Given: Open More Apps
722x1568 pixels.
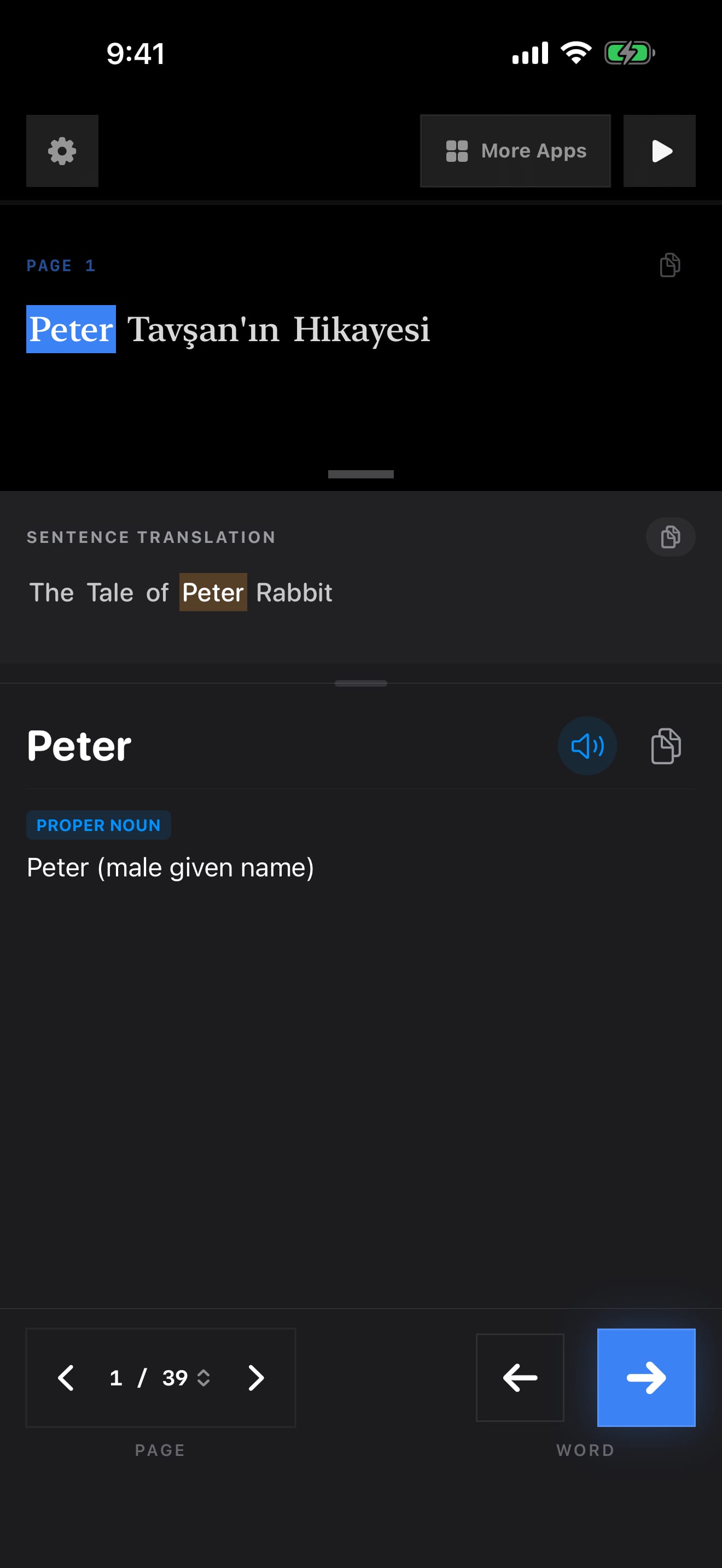Looking at the screenshot, I should coord(515,151).
